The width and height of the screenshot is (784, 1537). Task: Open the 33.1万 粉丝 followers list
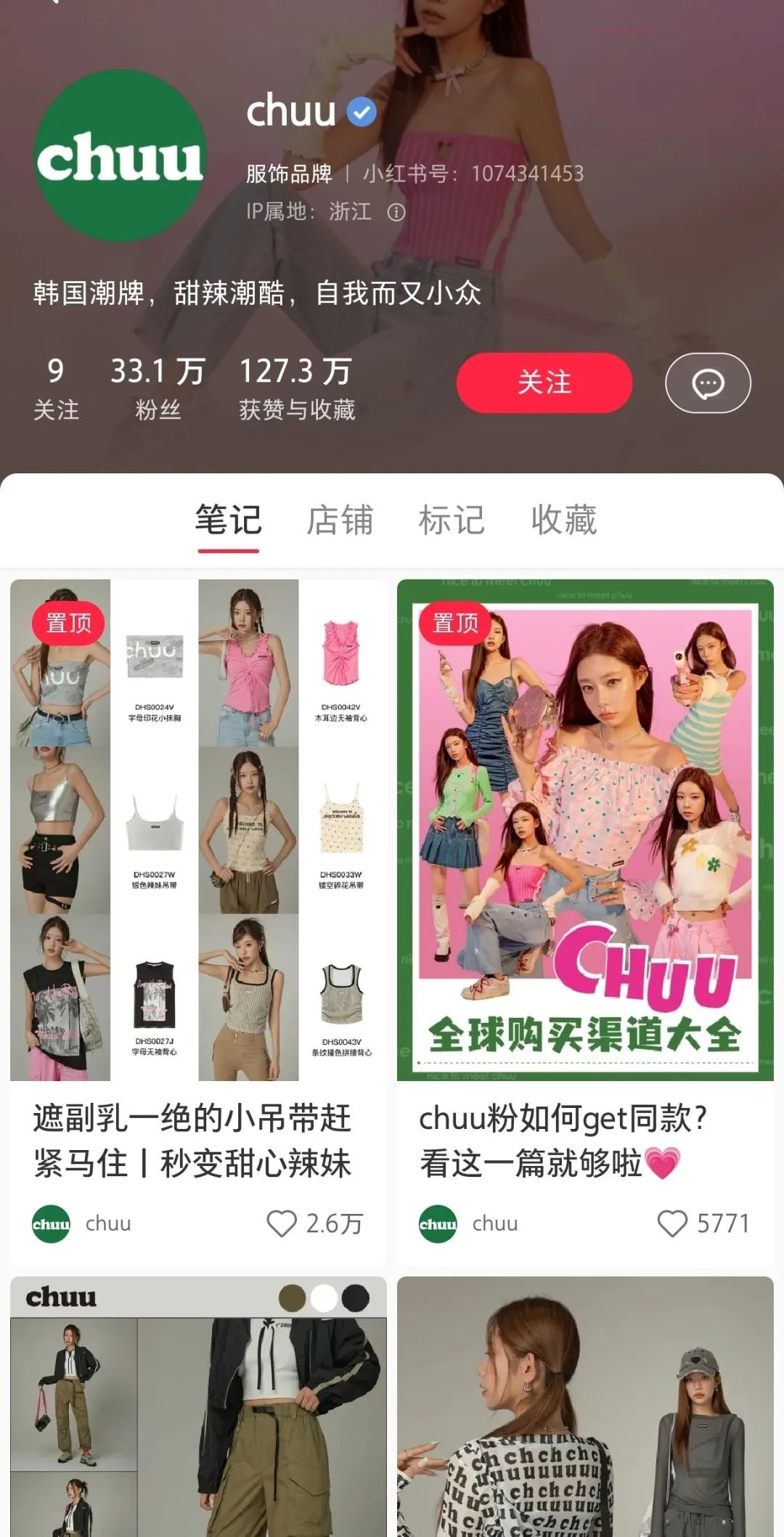(x=158, y=388)
